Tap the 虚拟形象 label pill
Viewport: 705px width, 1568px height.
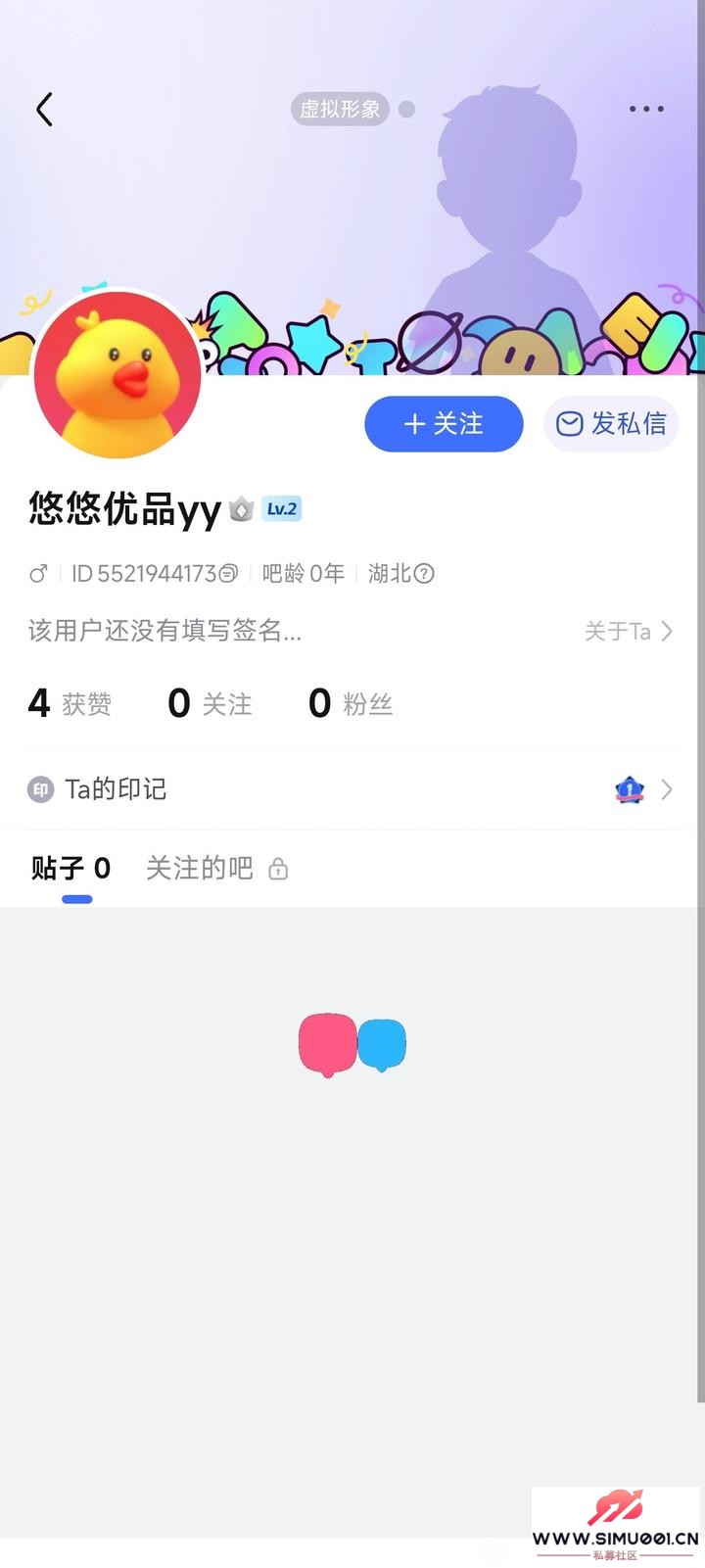pyautogui.click(x=339, y=109)
